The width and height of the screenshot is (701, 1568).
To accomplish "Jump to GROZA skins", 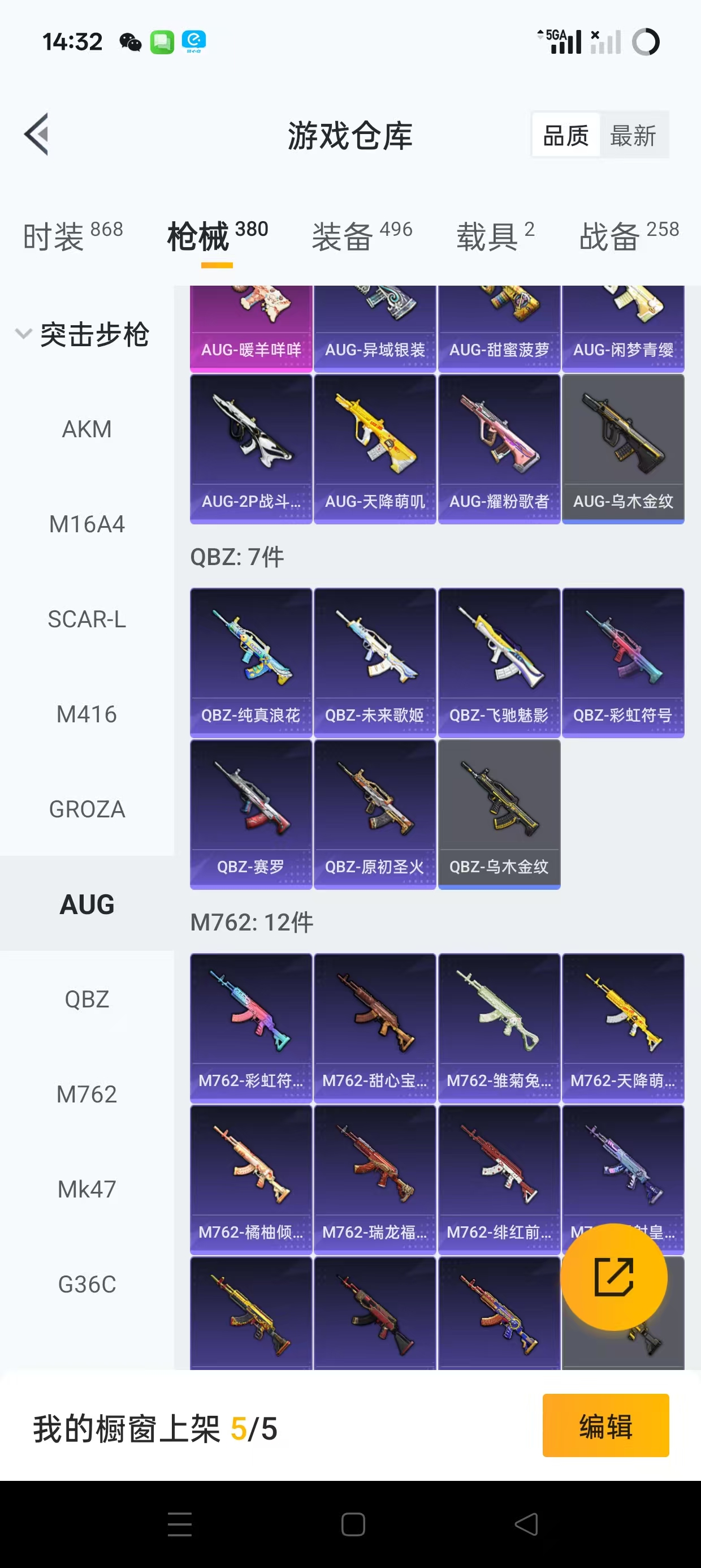I will pos(86,809).
